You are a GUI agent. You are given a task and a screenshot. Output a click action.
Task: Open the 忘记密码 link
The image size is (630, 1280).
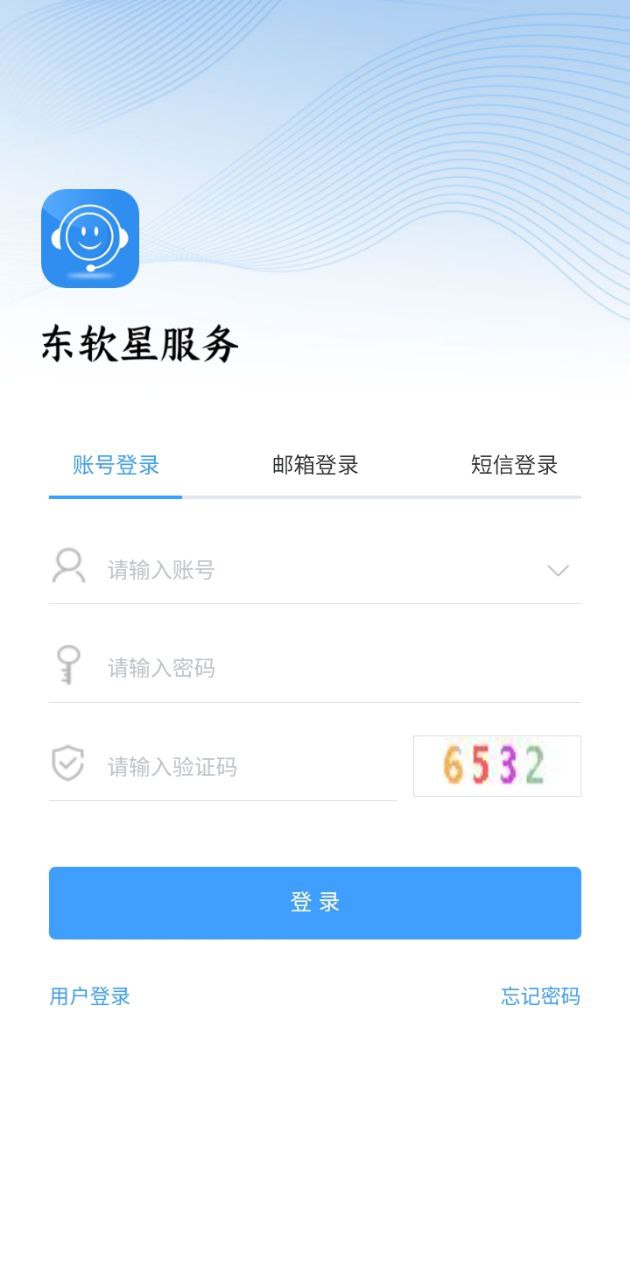pos(540,996)
